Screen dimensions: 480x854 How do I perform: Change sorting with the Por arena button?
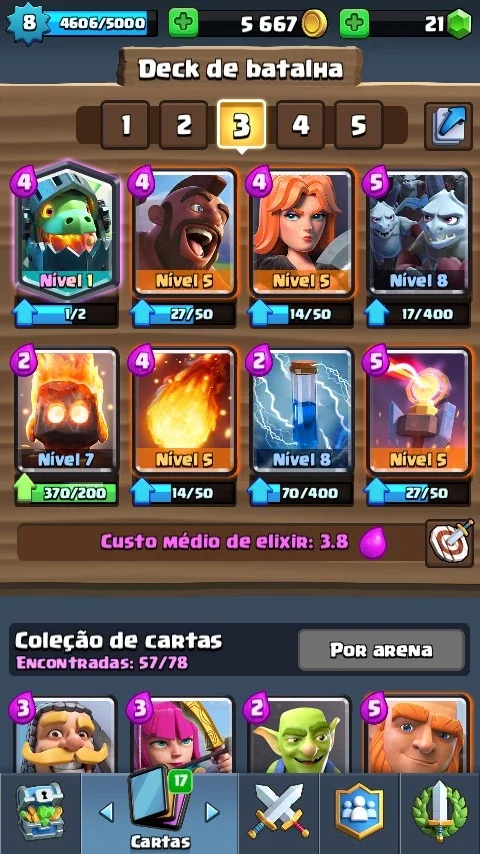click(381, 650)
